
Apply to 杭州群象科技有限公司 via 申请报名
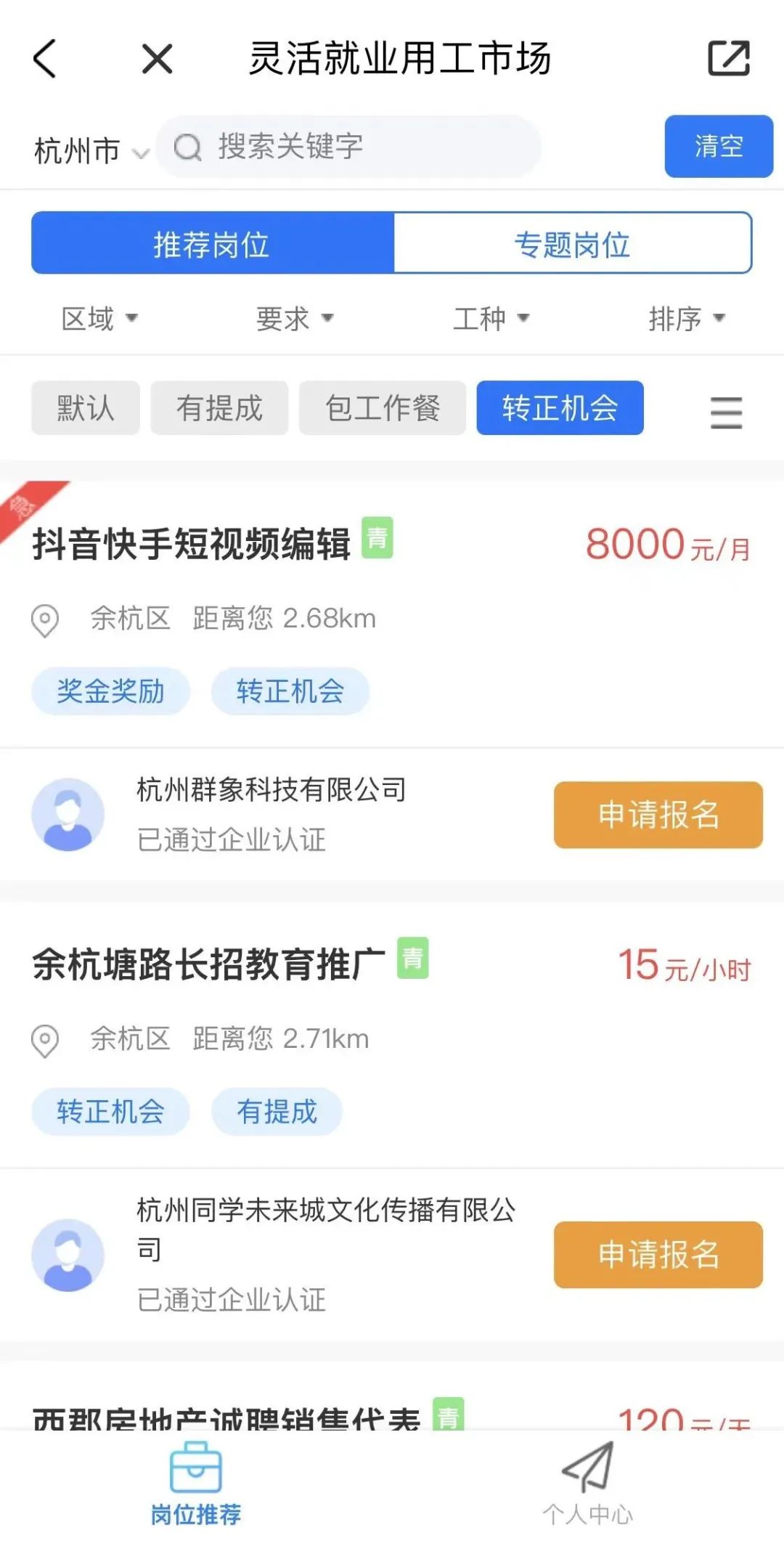tap(658, 815)
